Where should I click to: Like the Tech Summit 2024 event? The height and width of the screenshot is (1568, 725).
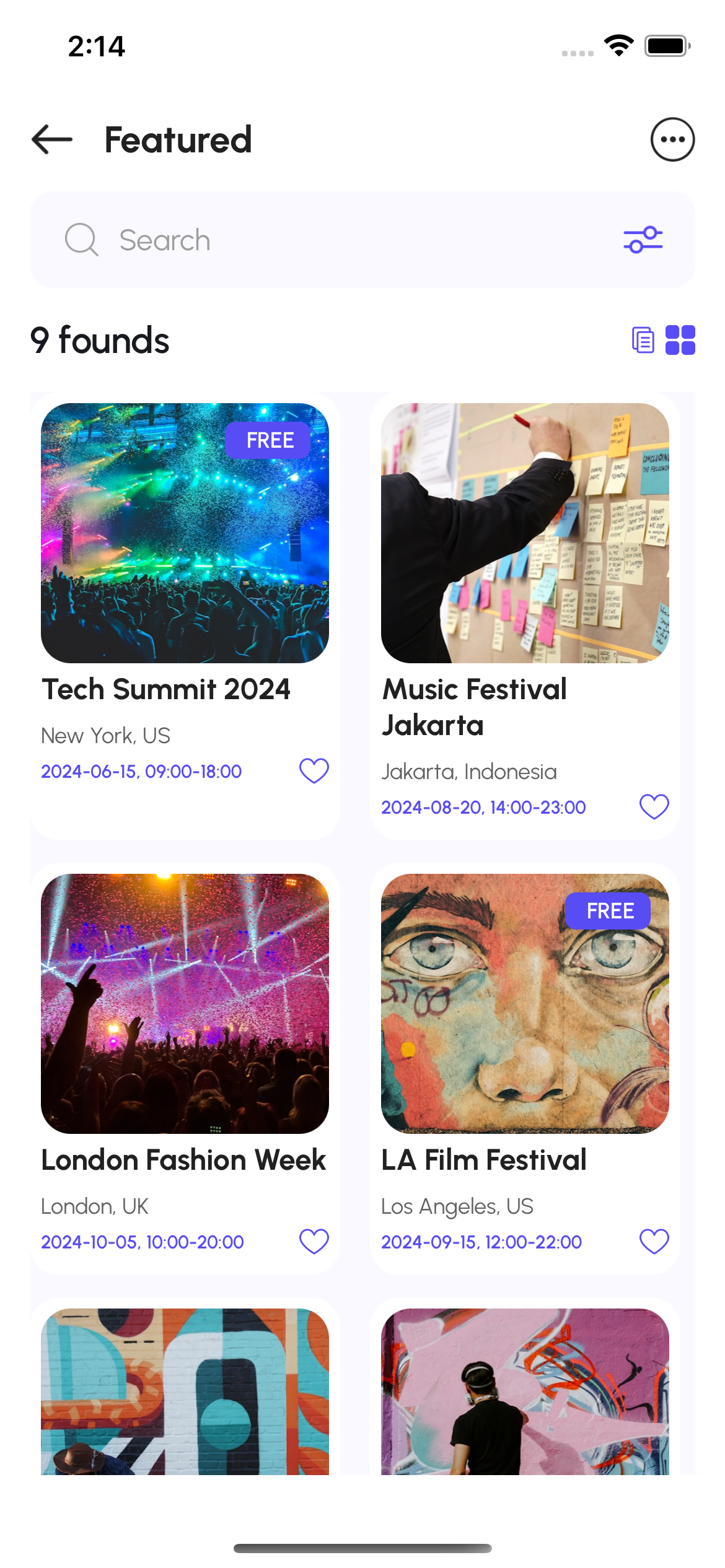[x=314, y=771]
